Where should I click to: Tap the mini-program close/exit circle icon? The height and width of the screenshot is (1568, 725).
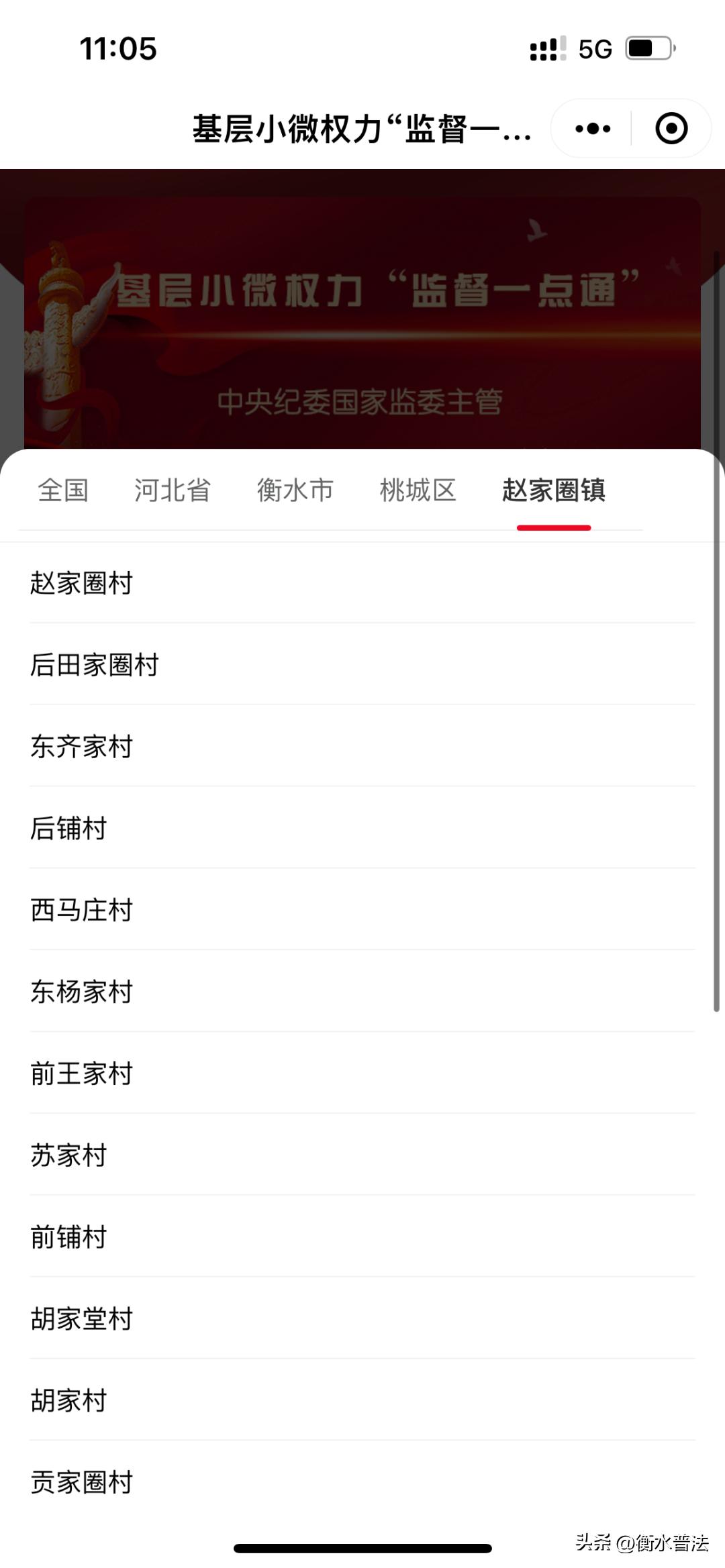click(x=671, y=127)
